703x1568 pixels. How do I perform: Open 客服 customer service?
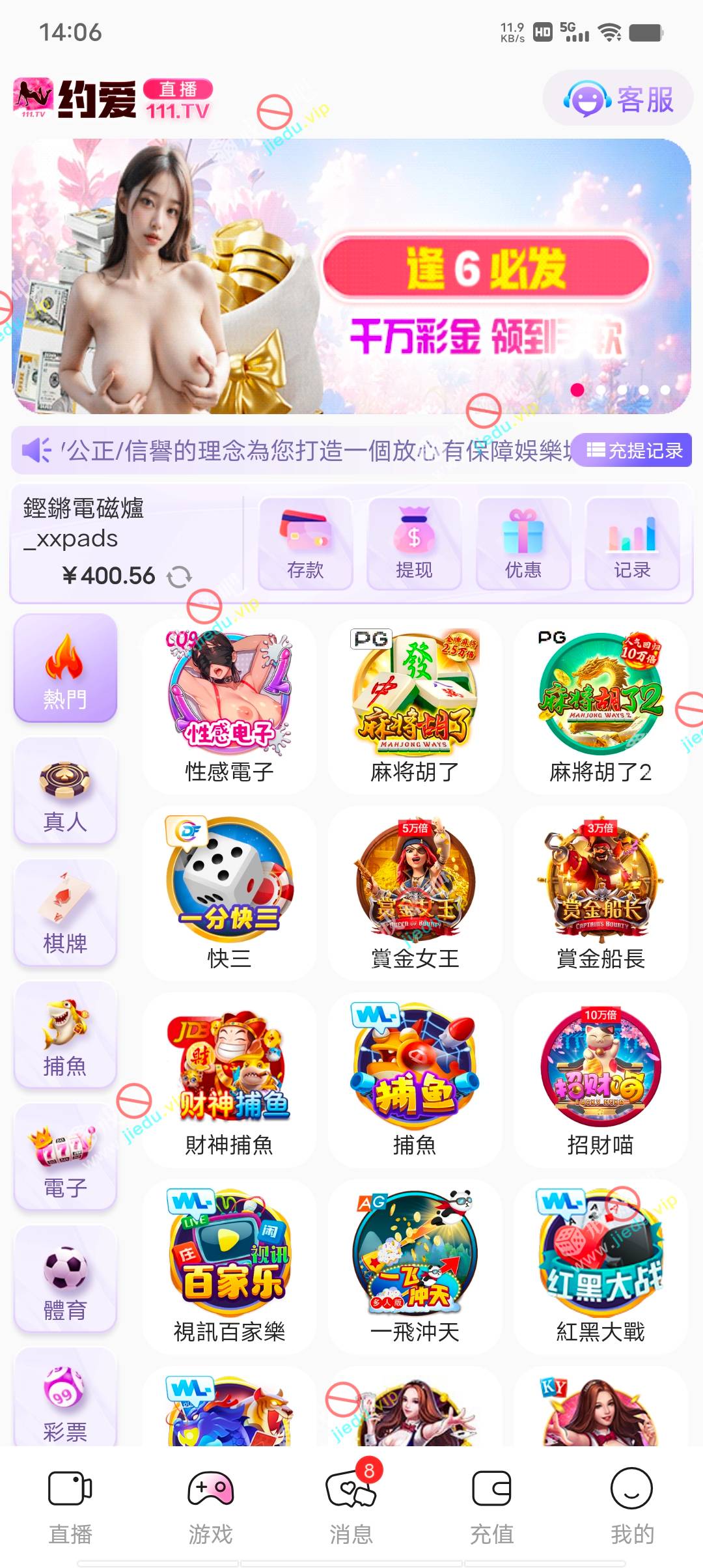(x=618, y=99)
